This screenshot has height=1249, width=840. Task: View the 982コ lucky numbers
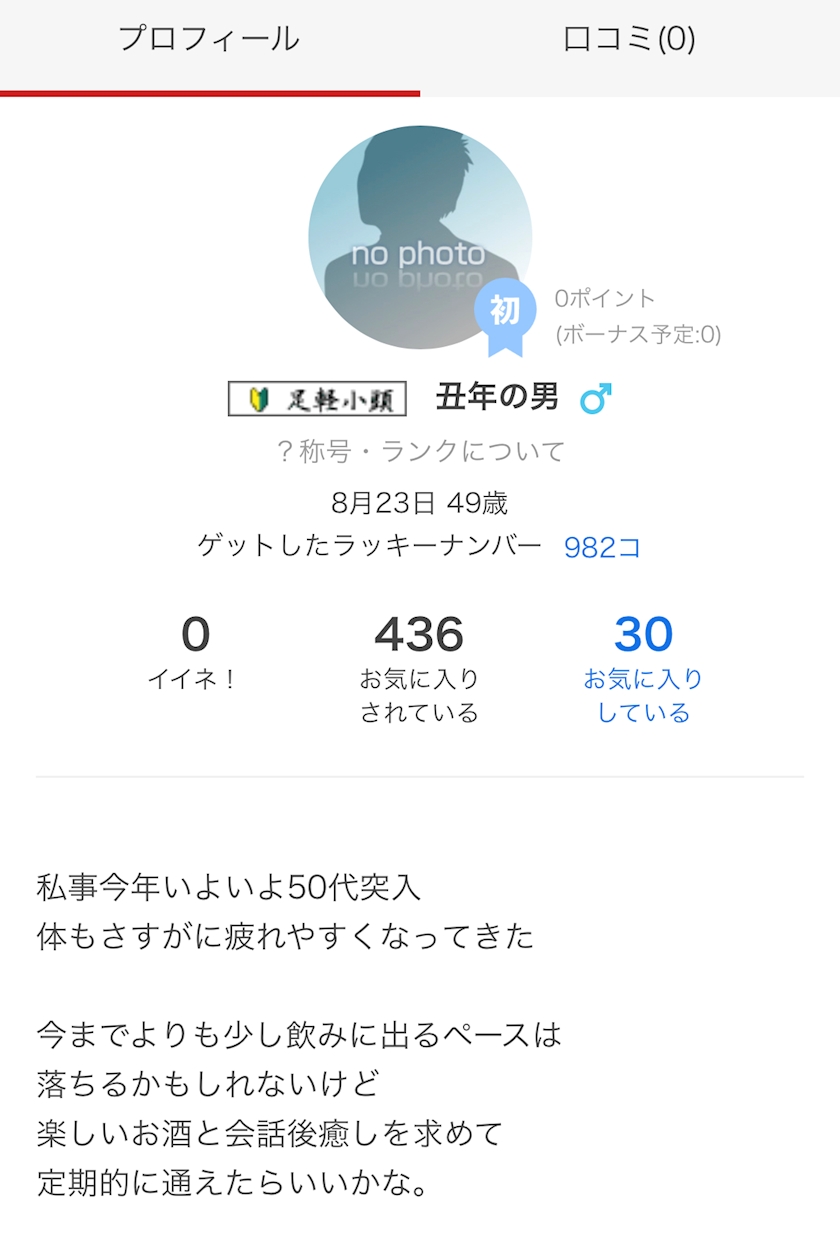tap(602, 547)
